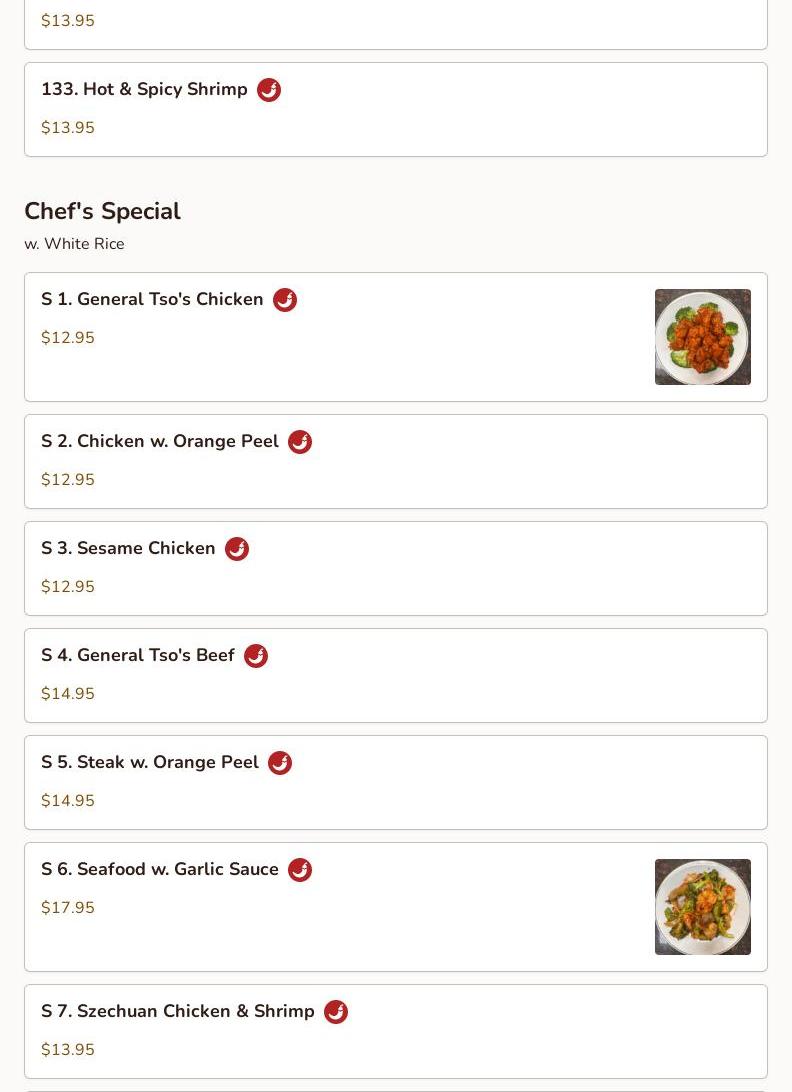Tap S 5. Steak w. Orange Peel
This screenshot has width=792, height=1092.
pos(395,782)
